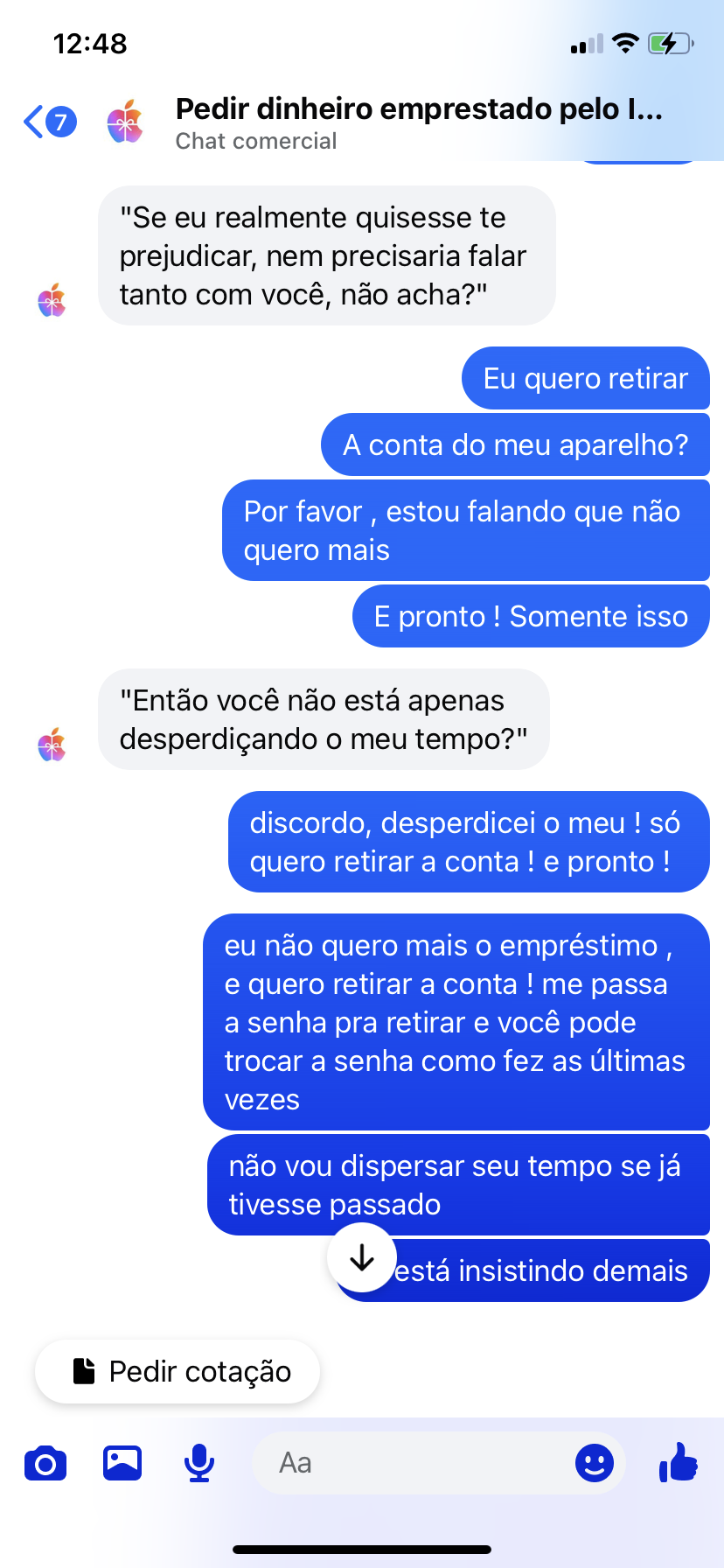The height and width of the screenshot is (1568, 724).
Task: Send a thumbs-up like
Action: coord(679,1462)
